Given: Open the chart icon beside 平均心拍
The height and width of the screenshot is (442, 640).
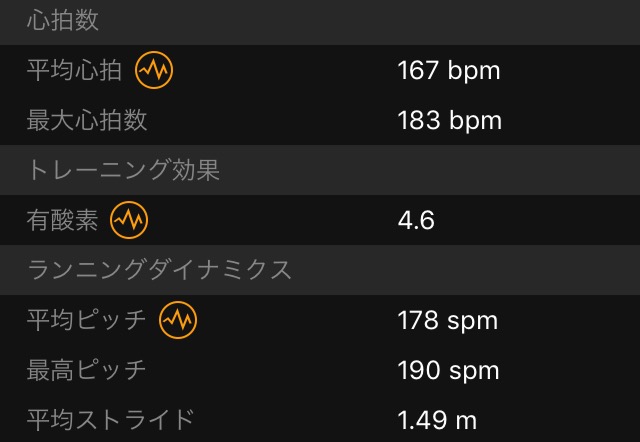Looking at the screenshot, I should pyautogui.click(x=154, y=70).
